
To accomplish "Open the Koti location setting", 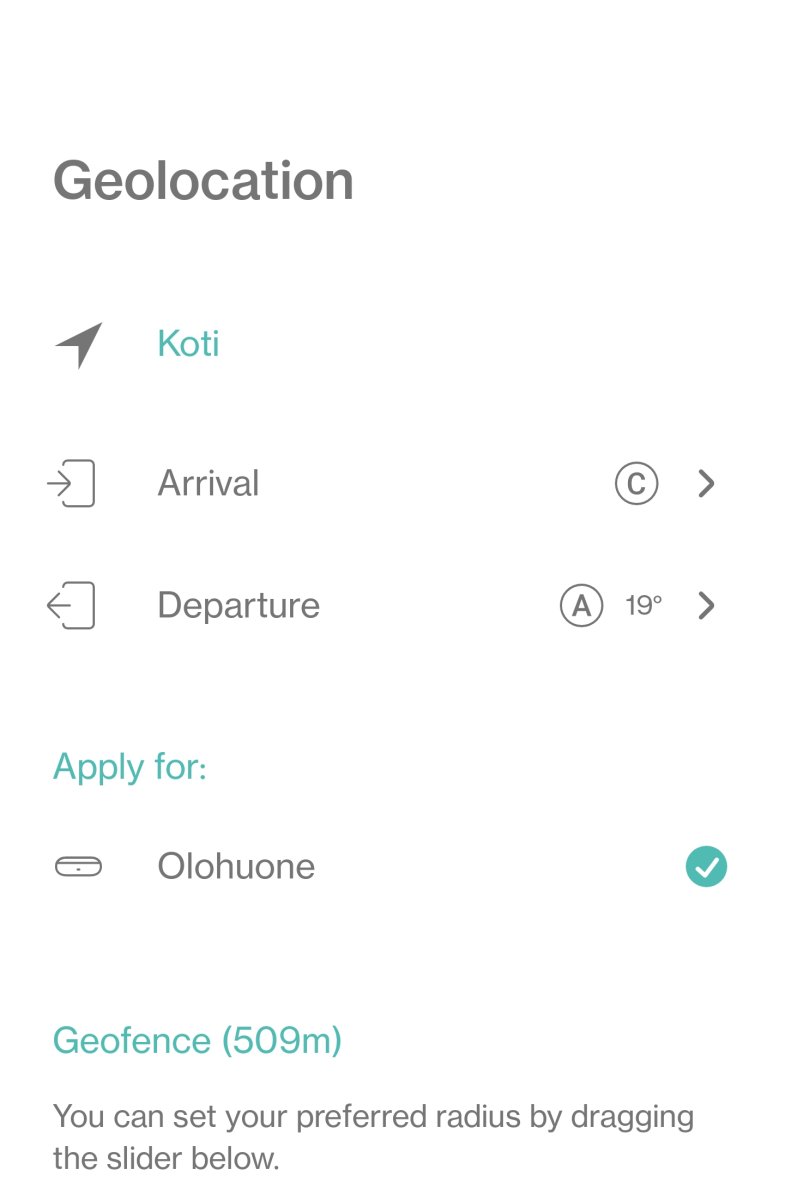I will pos(188,344).
